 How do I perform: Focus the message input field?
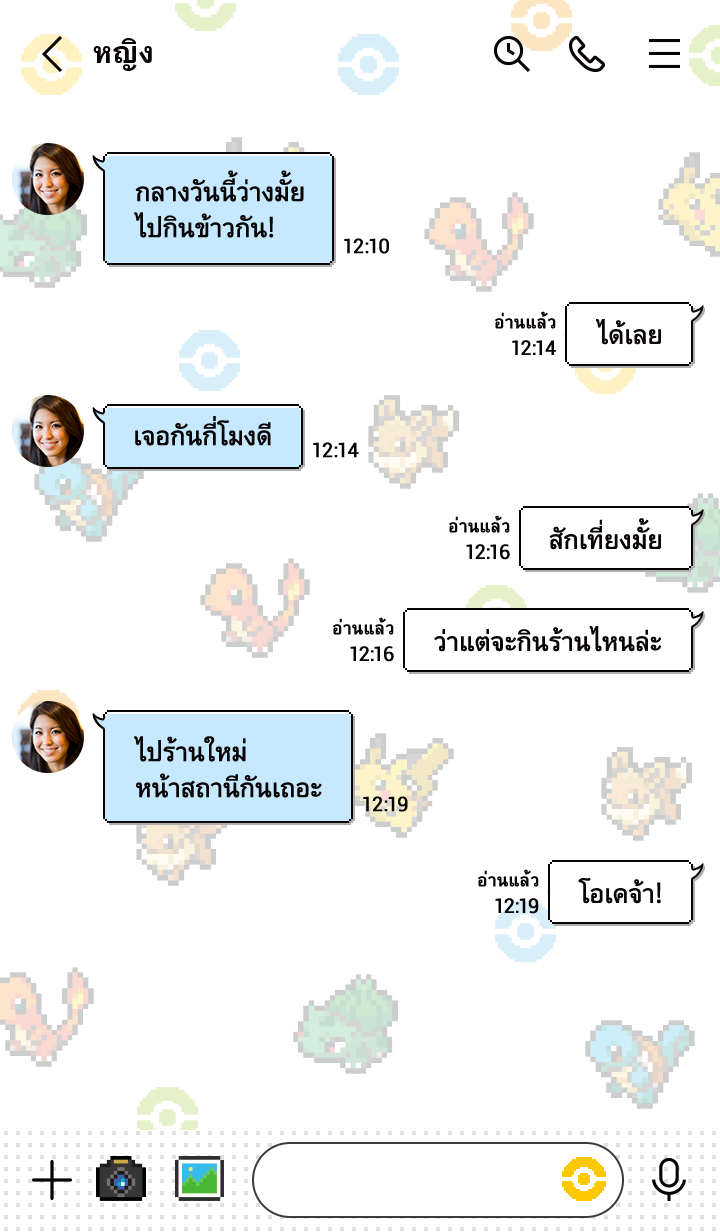click(400, 1180)
